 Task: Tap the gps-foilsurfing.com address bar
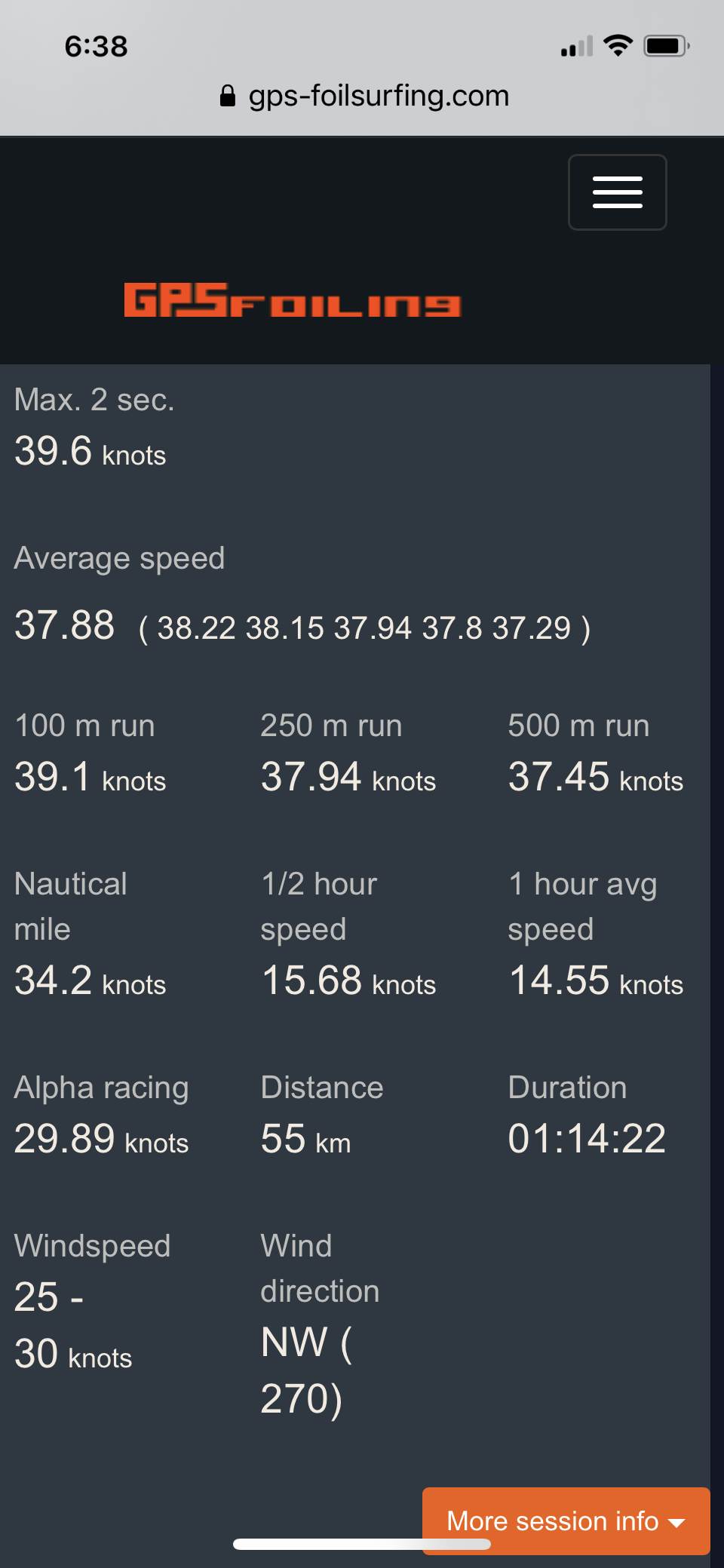[x=365, y=97]
